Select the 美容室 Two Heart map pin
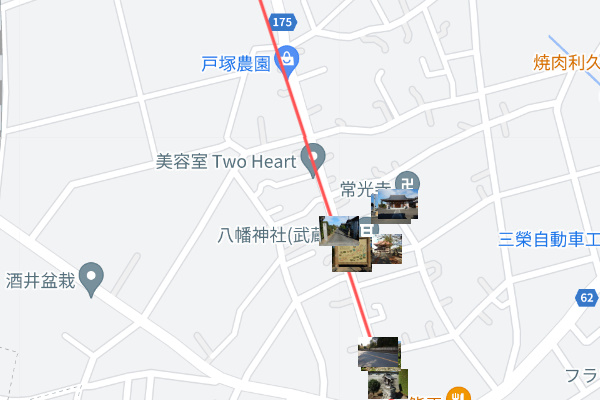This screenshot has height=400, width=600. pos(314,157)
